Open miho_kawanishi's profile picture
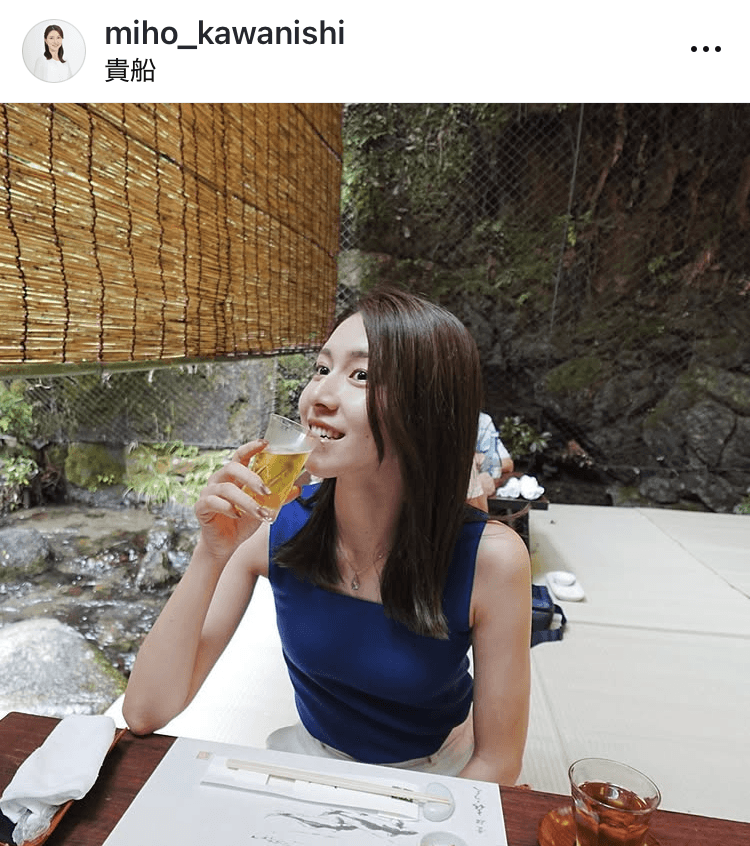 click(x=53, y=51)
